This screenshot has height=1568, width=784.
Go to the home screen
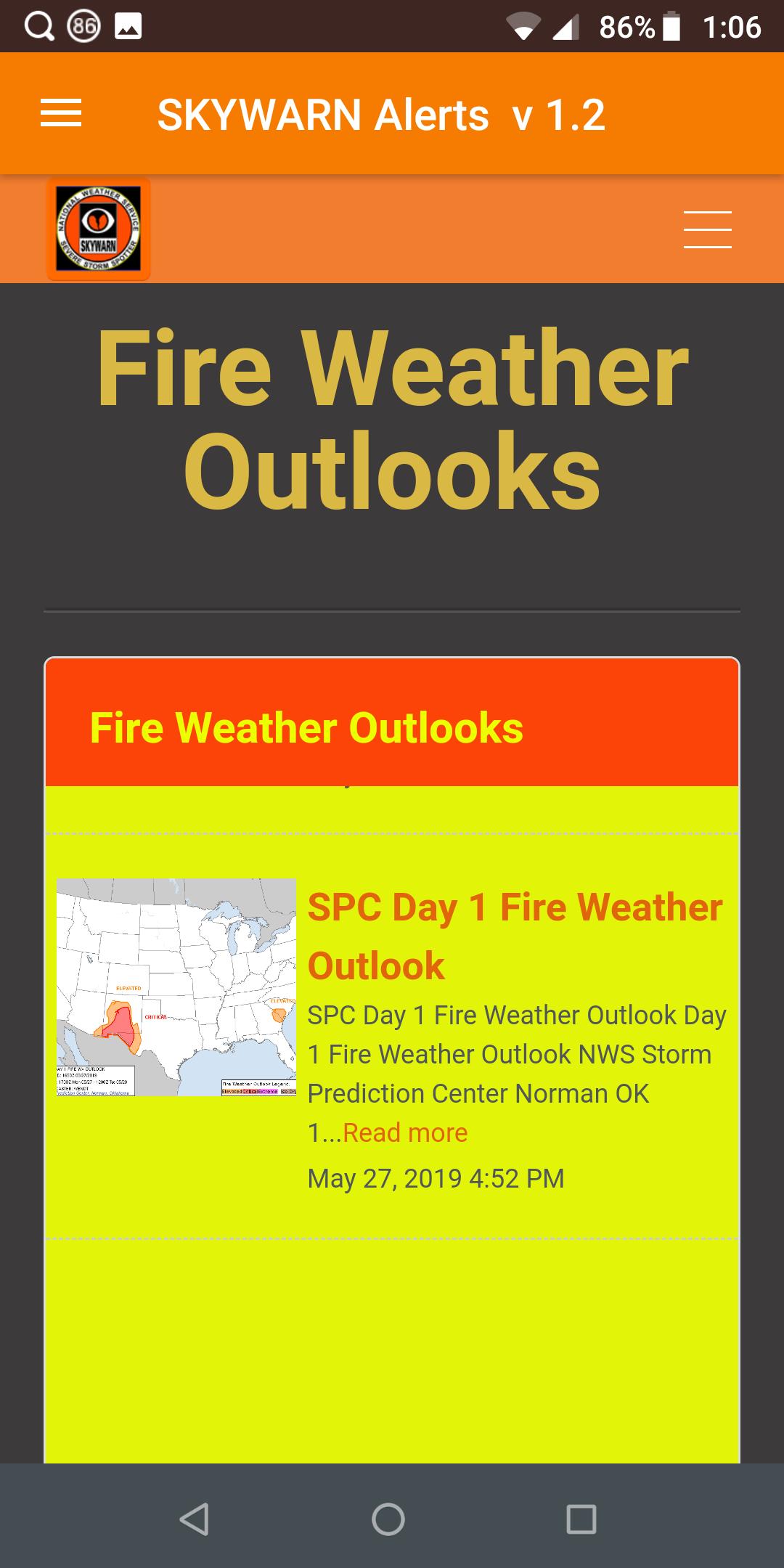point(388,1519)
